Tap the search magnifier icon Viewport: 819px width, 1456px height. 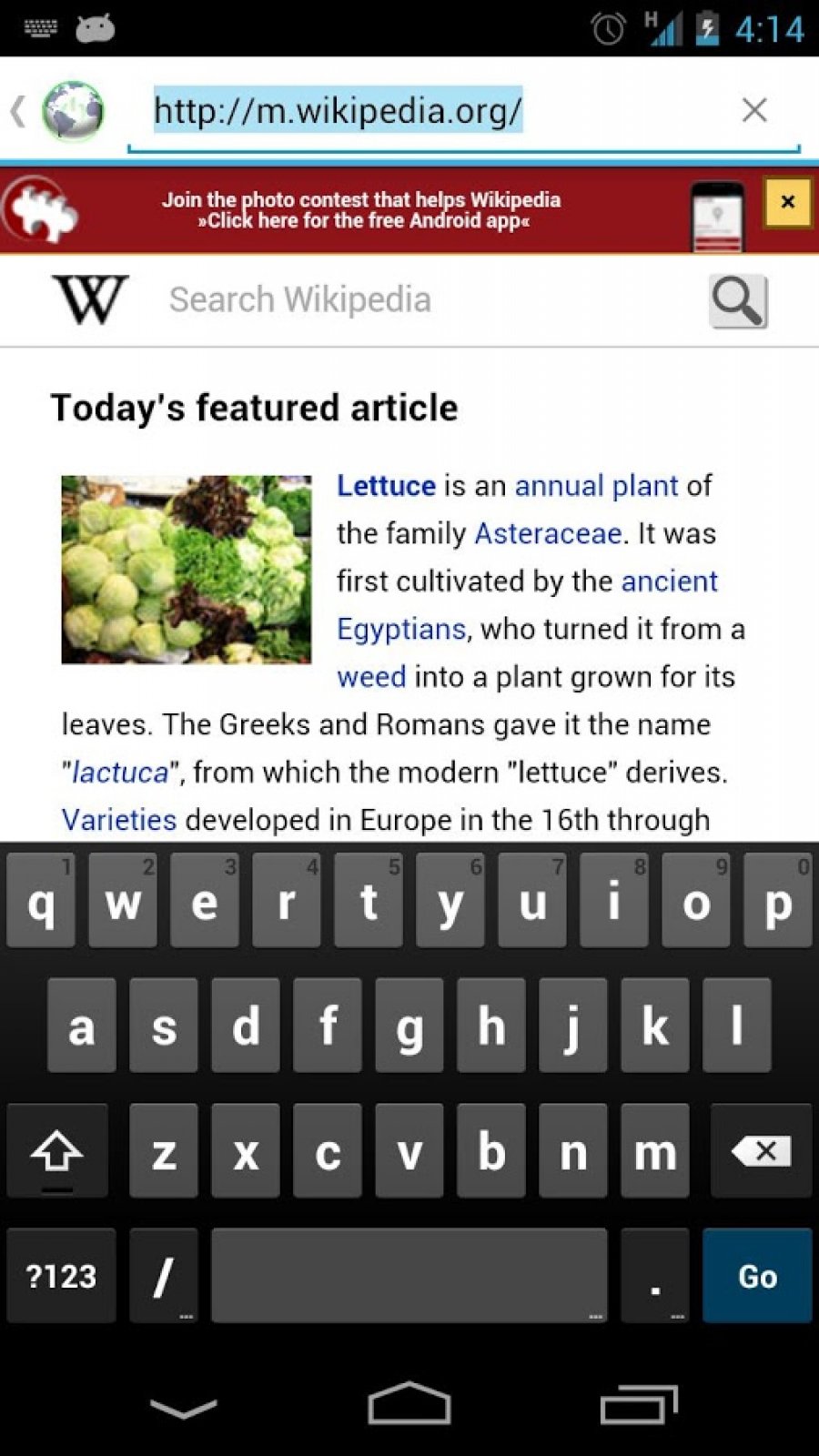[x=737, y=299]
